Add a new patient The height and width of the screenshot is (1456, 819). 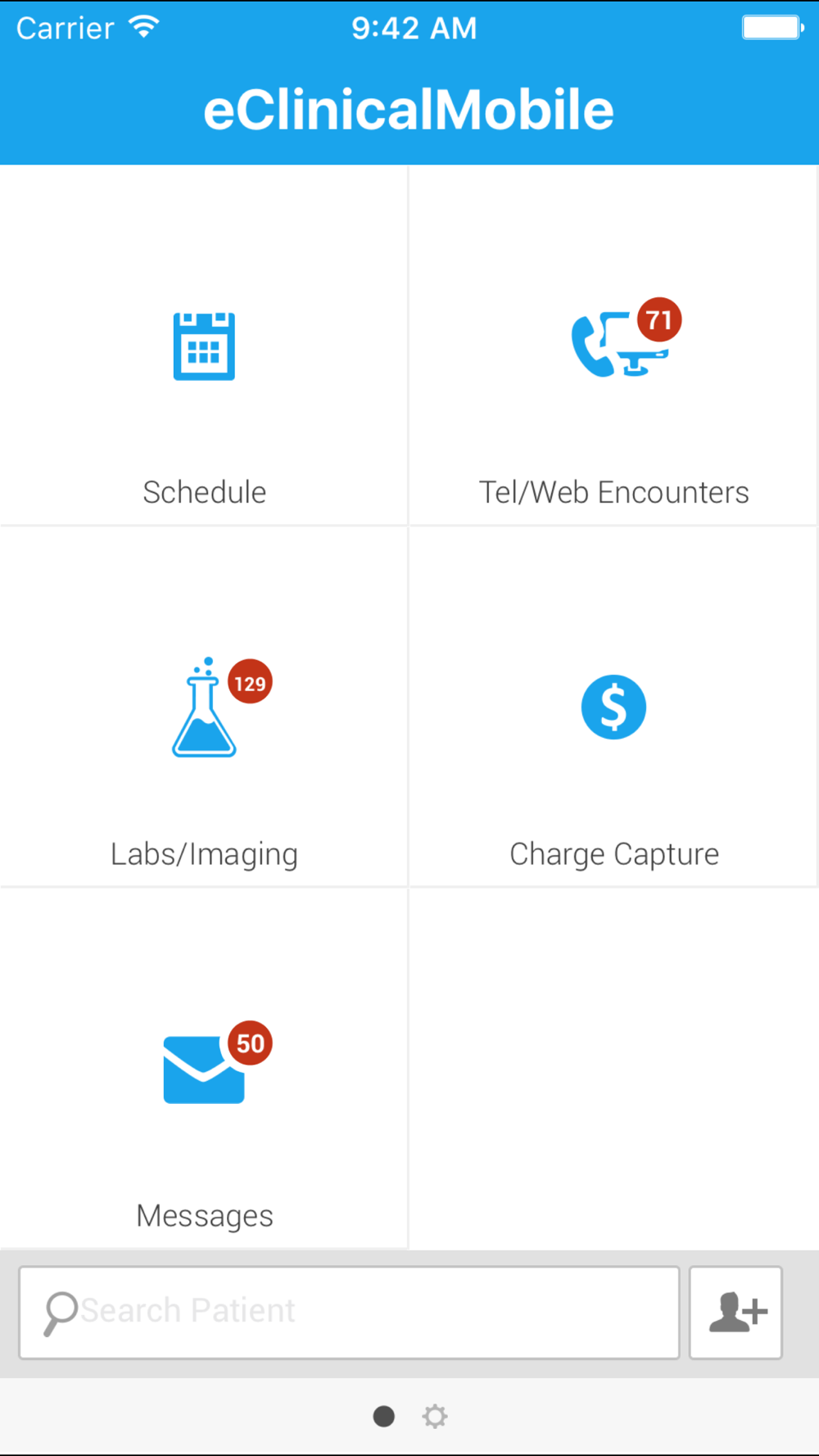click(x=735, y=1312)
